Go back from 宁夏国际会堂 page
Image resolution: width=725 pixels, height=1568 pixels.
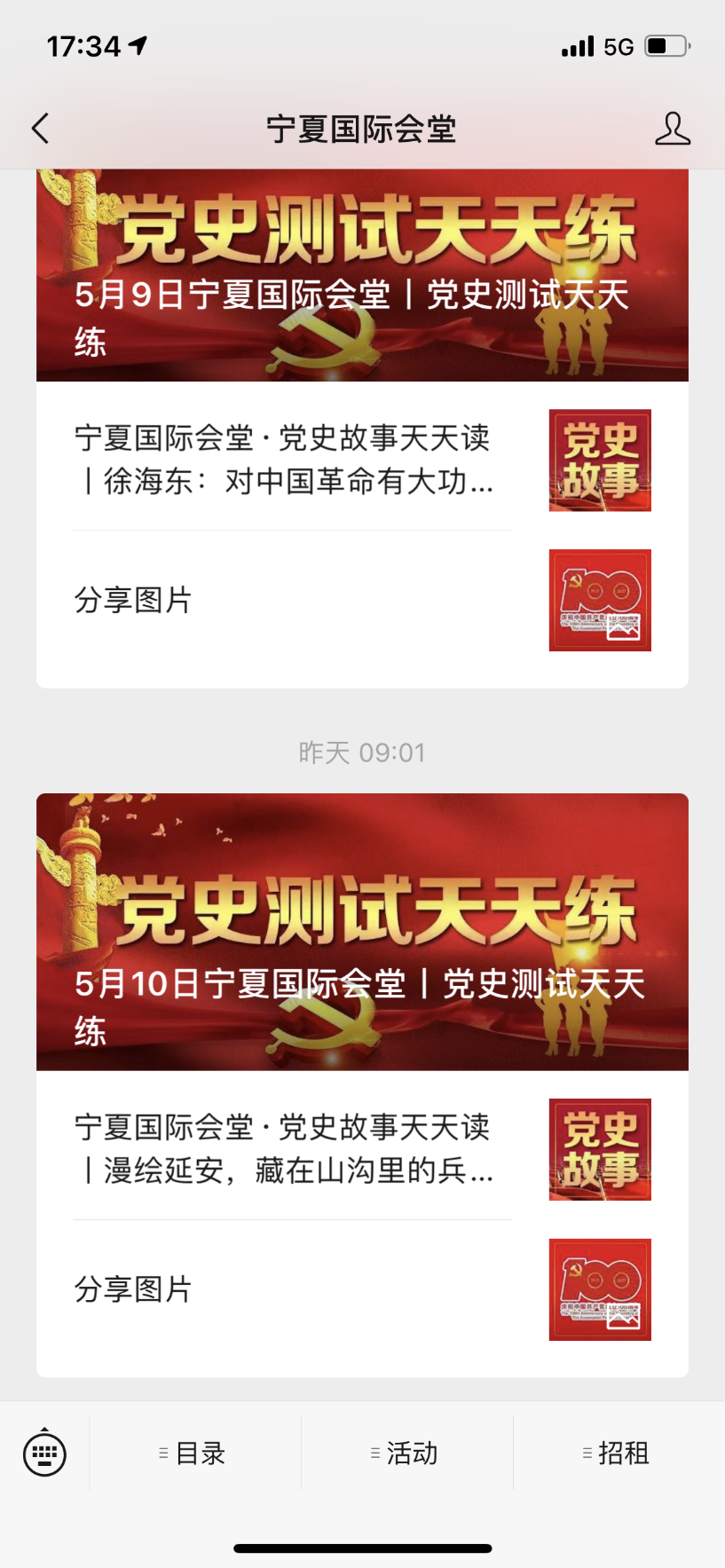tap(41, 129)
